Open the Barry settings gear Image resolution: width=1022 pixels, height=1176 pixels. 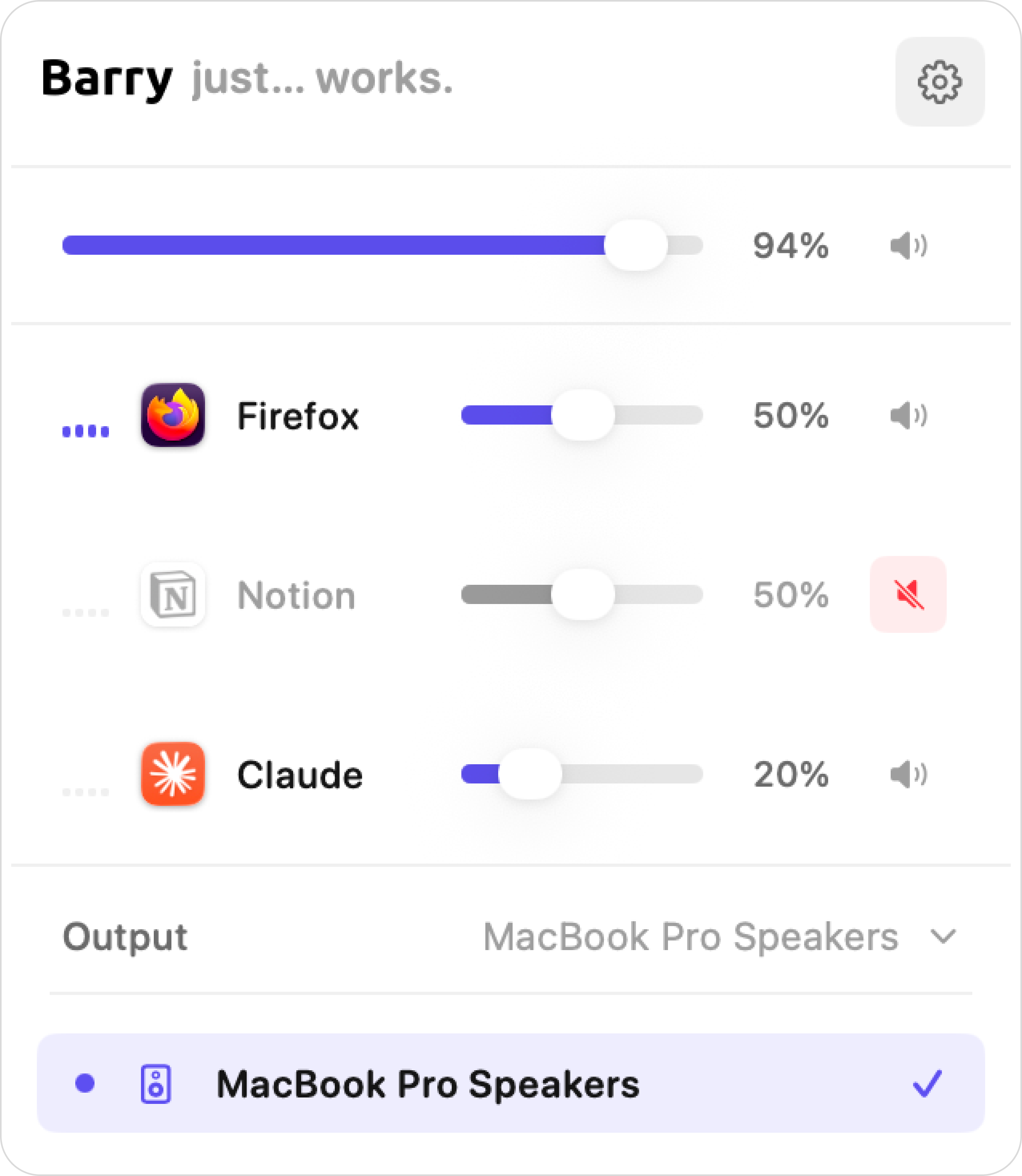(939, 83)
